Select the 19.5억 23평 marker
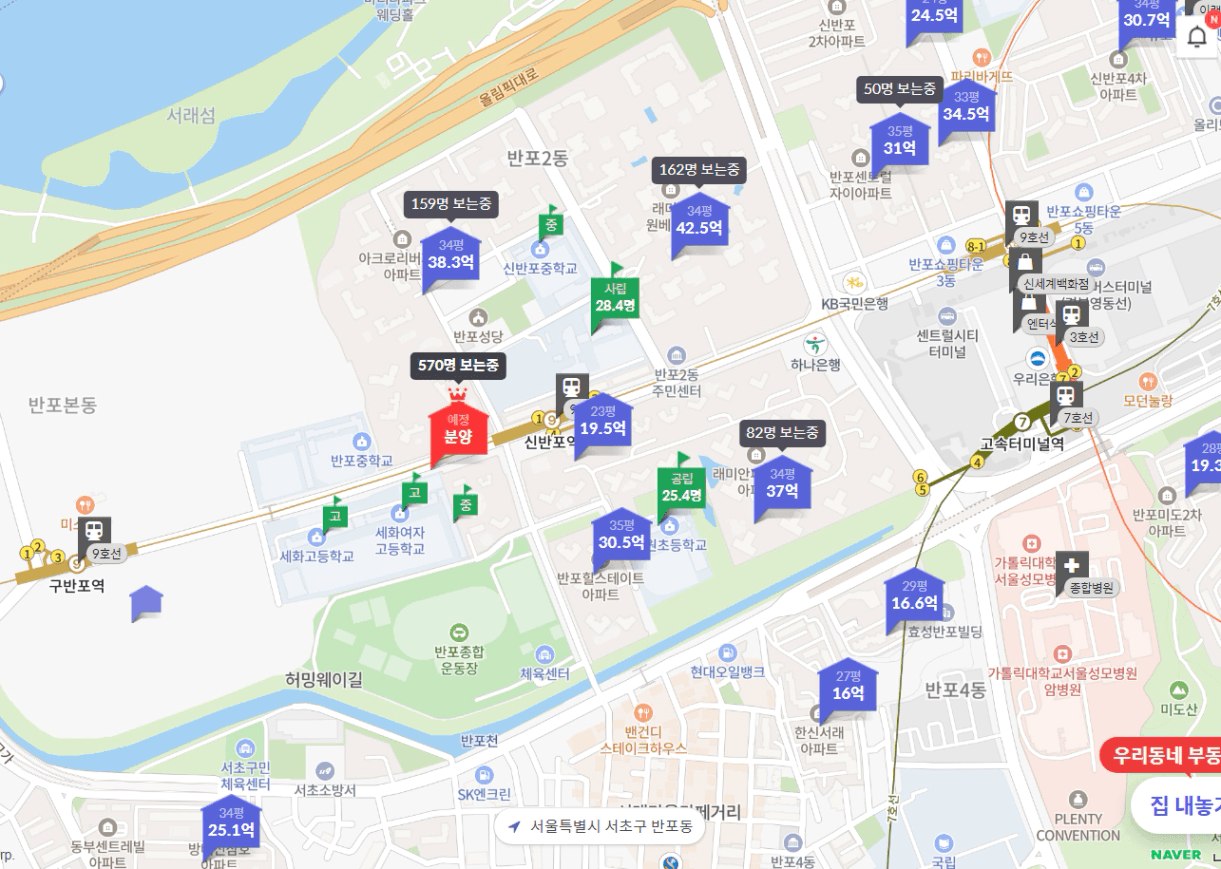 coord(603,423)
